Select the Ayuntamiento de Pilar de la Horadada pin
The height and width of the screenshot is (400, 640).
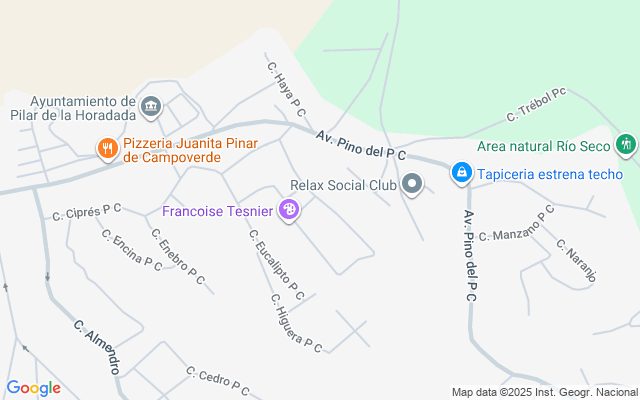click(151, 106)
